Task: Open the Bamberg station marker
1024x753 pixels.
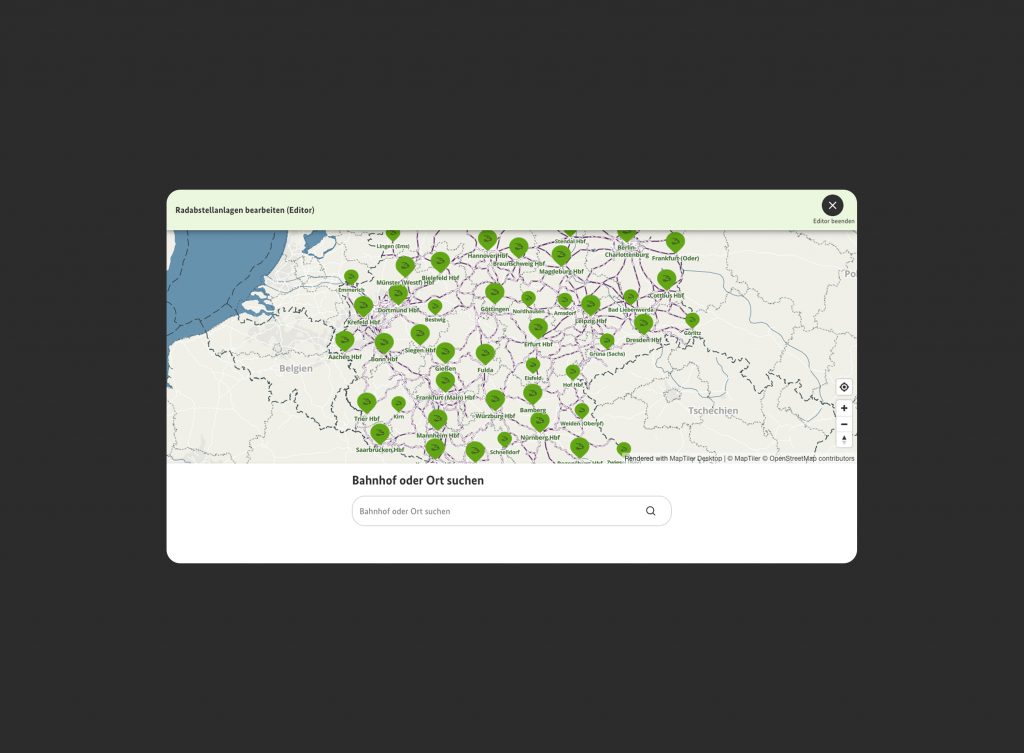Action: coord(533,393)
